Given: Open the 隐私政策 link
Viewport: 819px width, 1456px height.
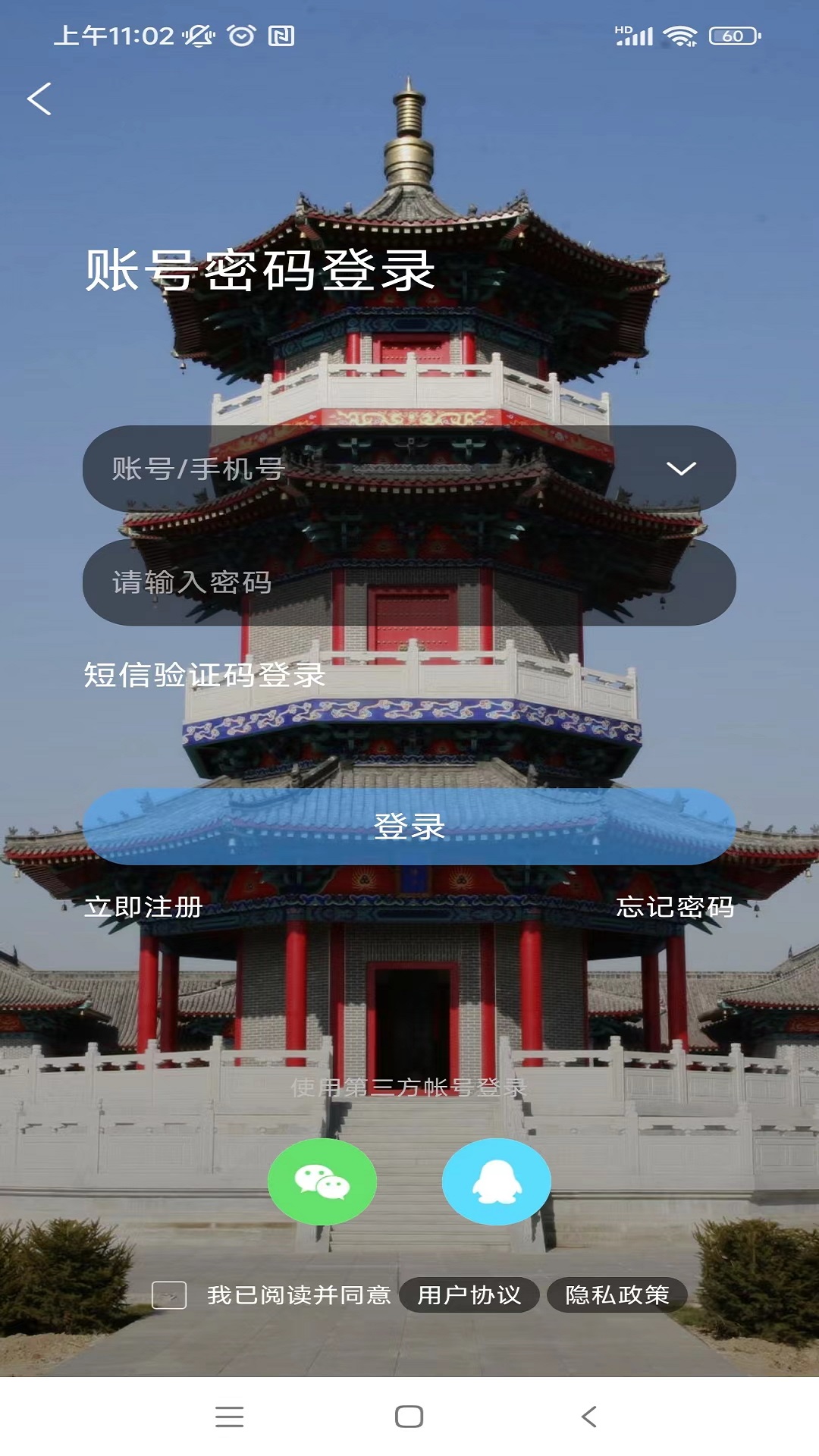Looking at the screenshot, I should [x=617, y=1295].
